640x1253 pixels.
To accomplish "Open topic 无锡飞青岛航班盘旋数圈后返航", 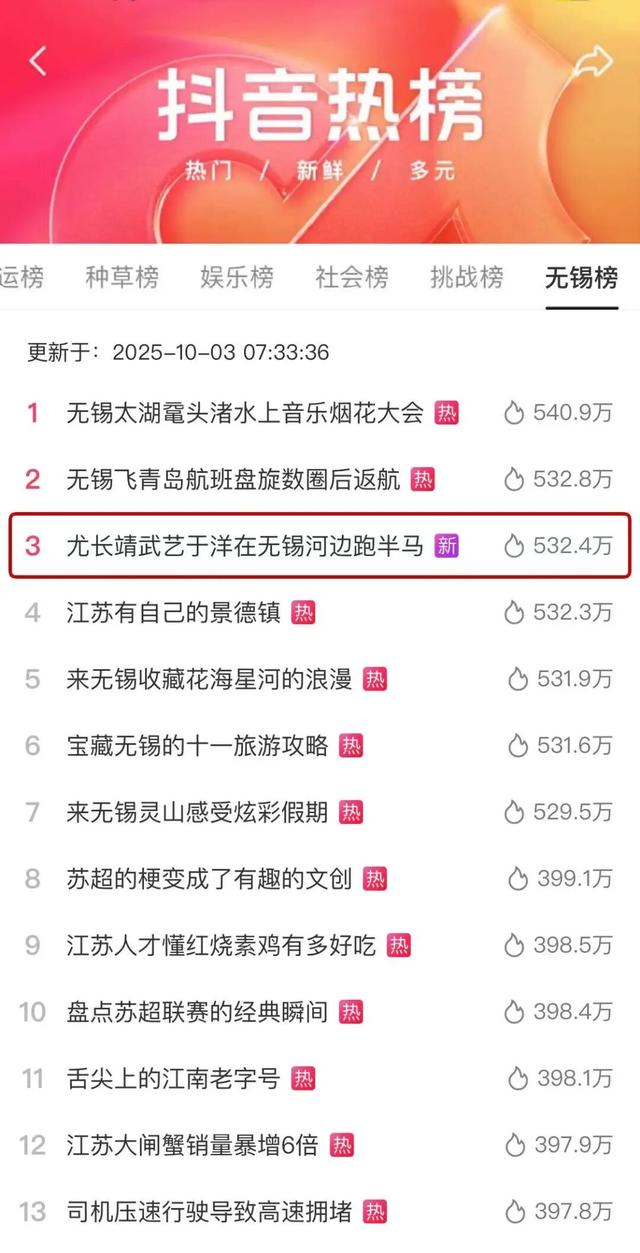I will click(x=233, y=479).
